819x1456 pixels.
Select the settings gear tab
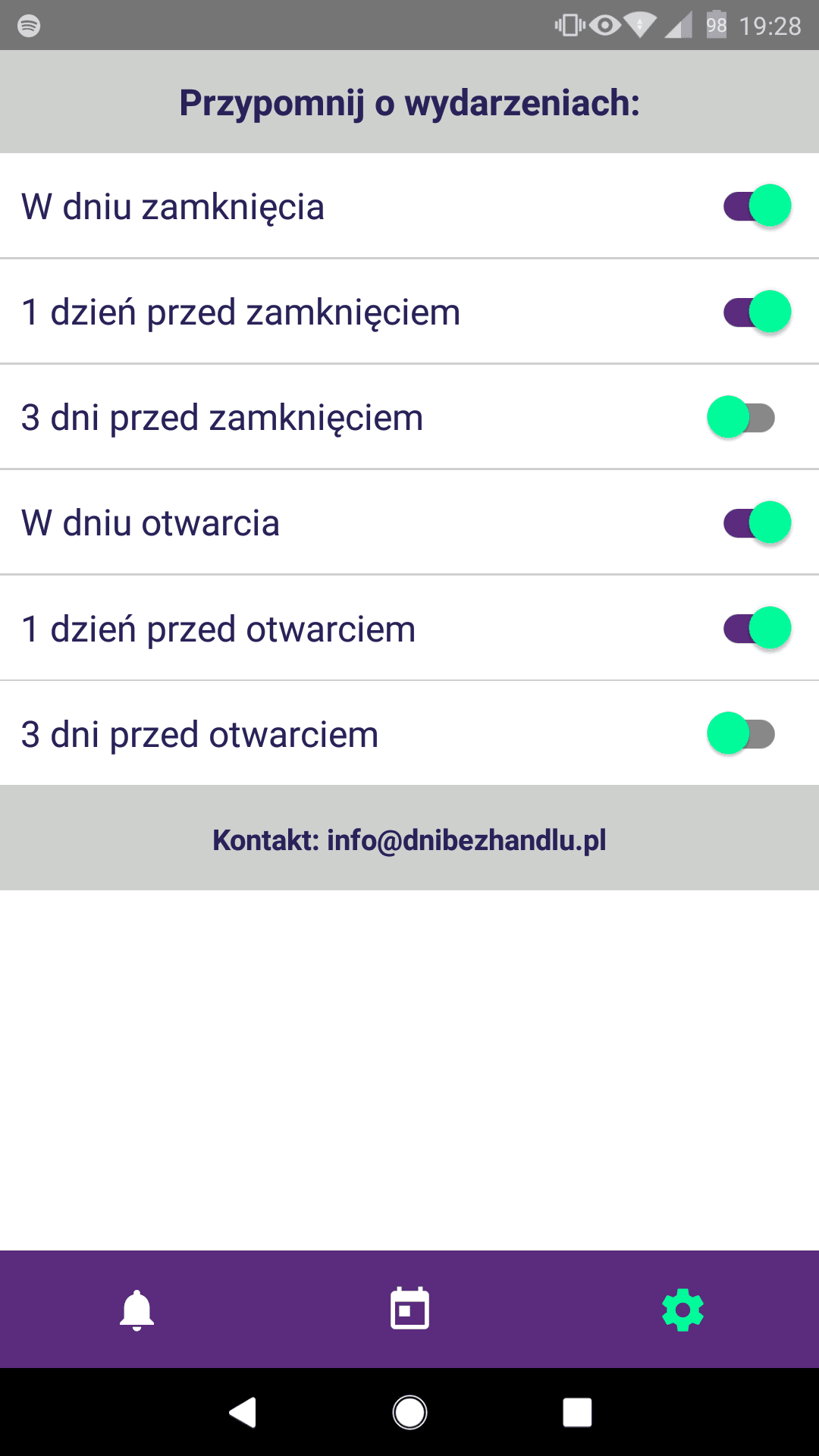click(x=682, y=1310)
